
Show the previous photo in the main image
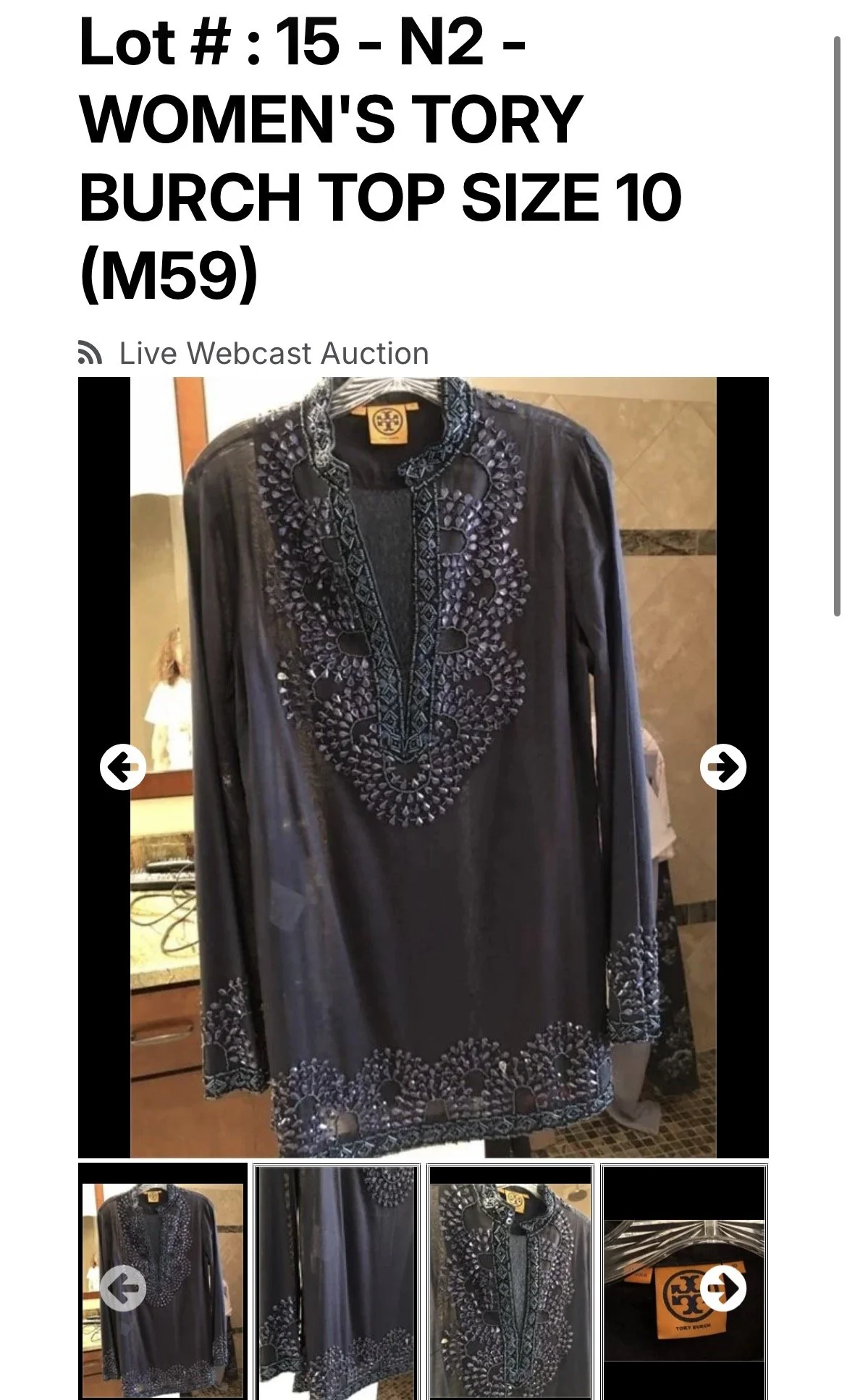coord(123,767)
